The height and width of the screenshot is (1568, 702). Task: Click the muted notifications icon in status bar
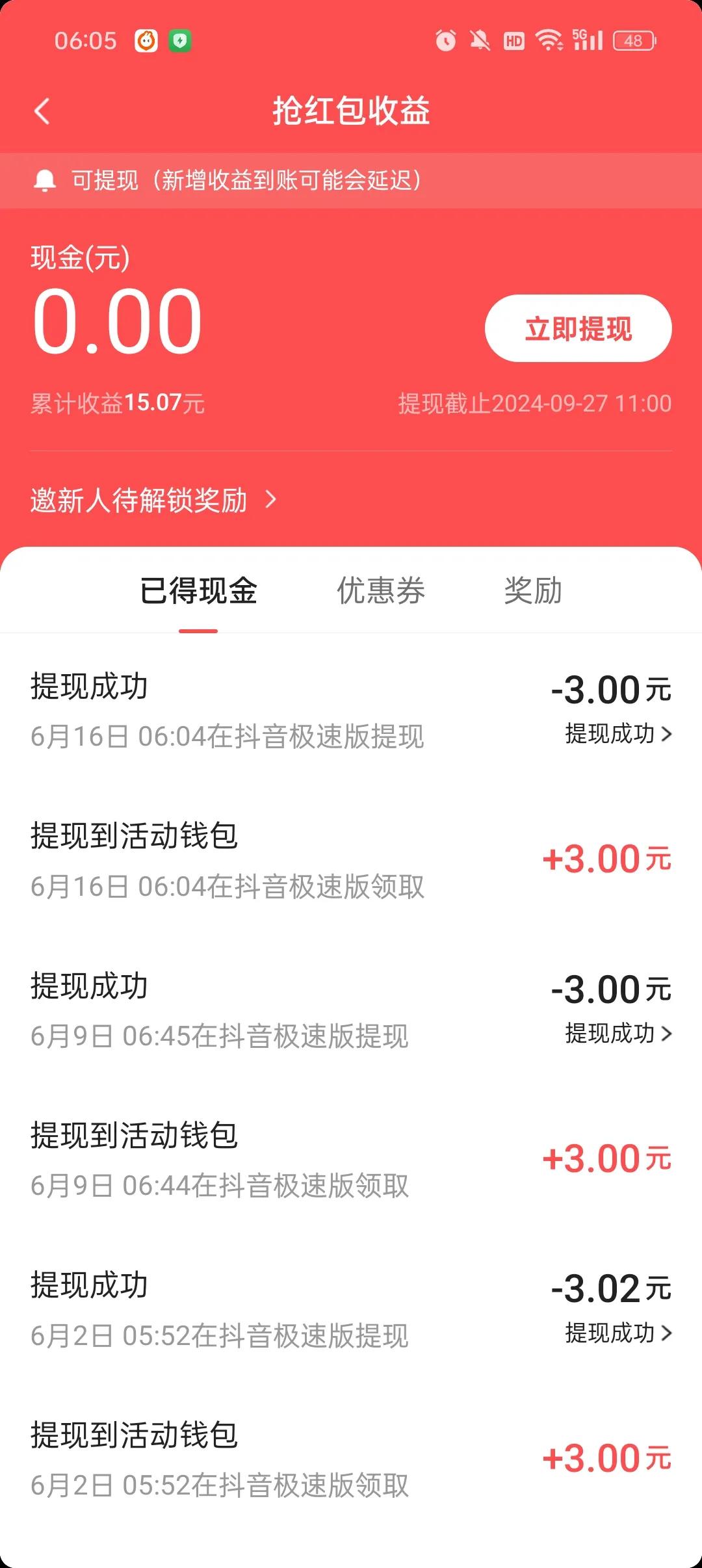tap(480, 41)
